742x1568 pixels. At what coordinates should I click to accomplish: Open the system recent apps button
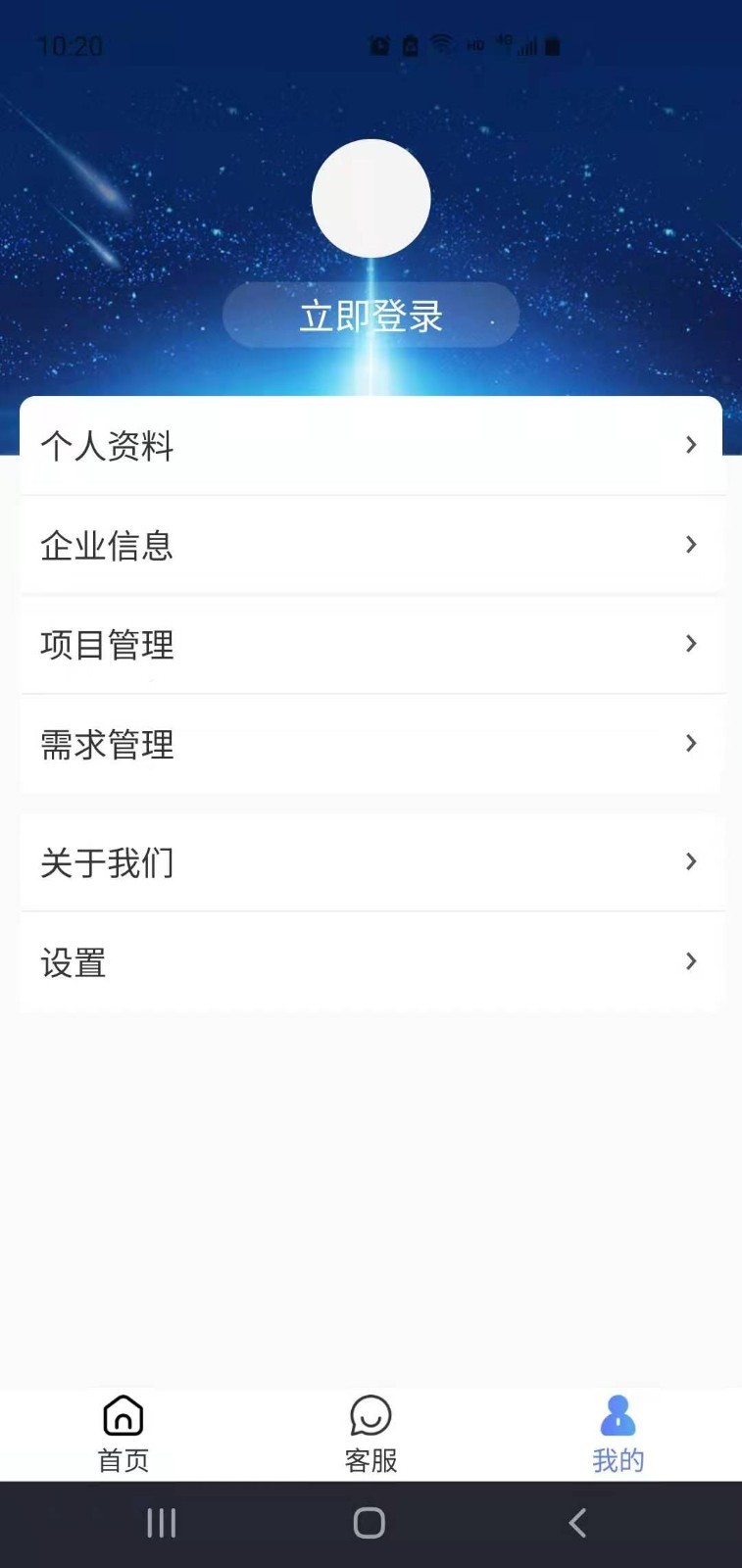(162, 1523)
